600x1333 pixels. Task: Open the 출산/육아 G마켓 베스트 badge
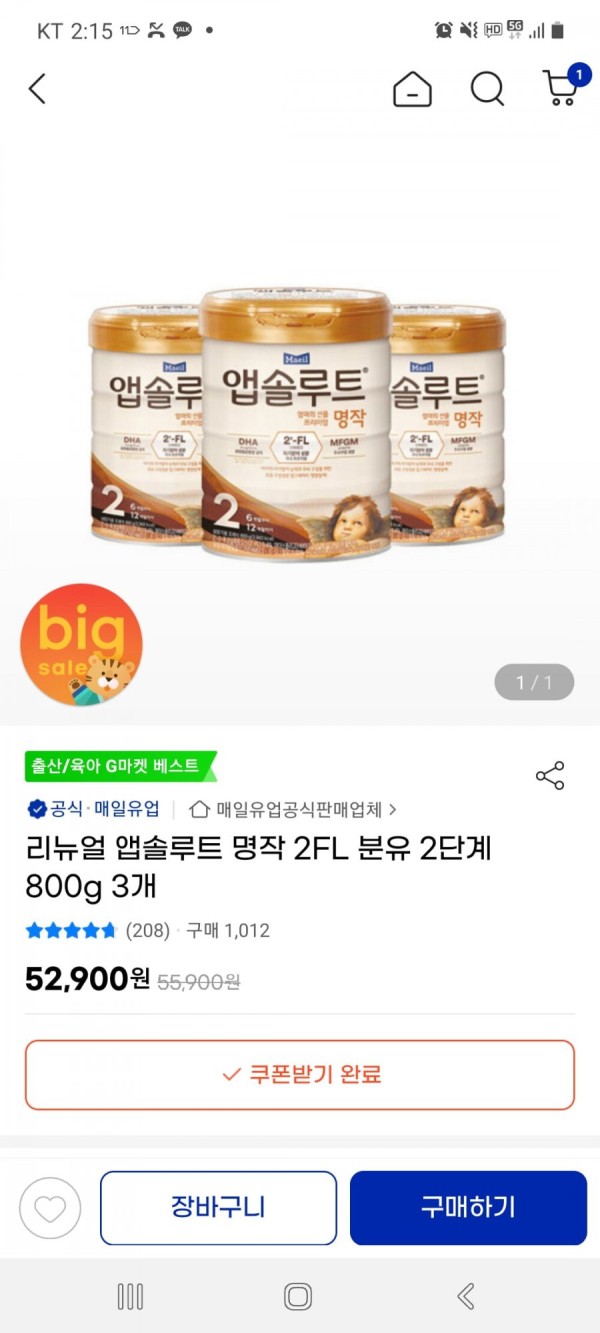point(118,767)
